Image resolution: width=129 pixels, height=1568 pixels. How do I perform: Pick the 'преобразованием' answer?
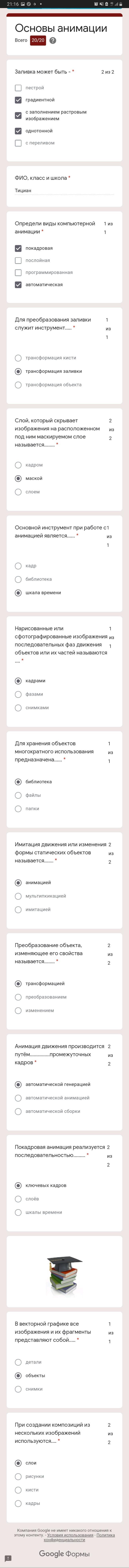click(18, 997)
